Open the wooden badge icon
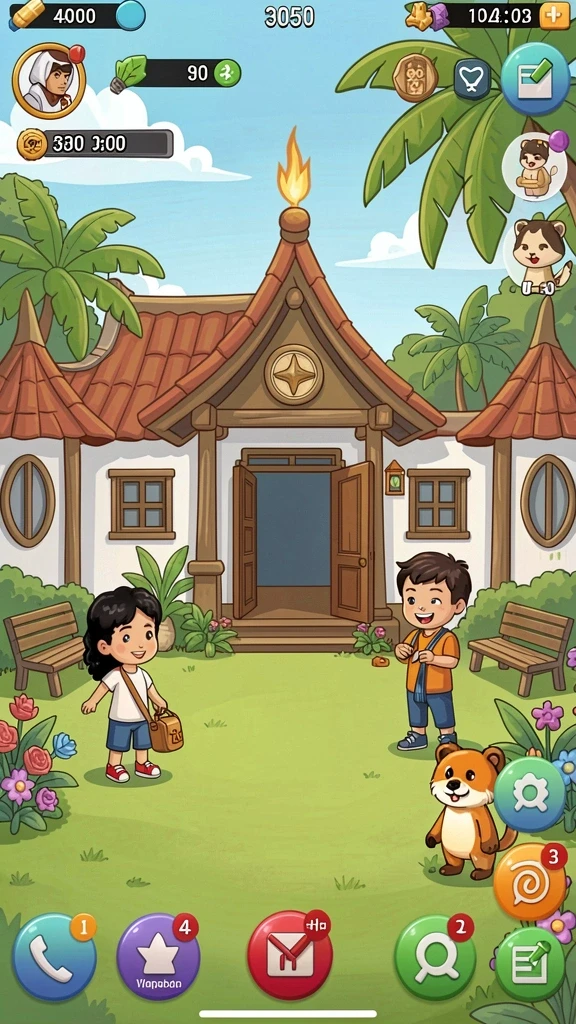This screenshot has height=1024, width=576. [x=415, y=78]
